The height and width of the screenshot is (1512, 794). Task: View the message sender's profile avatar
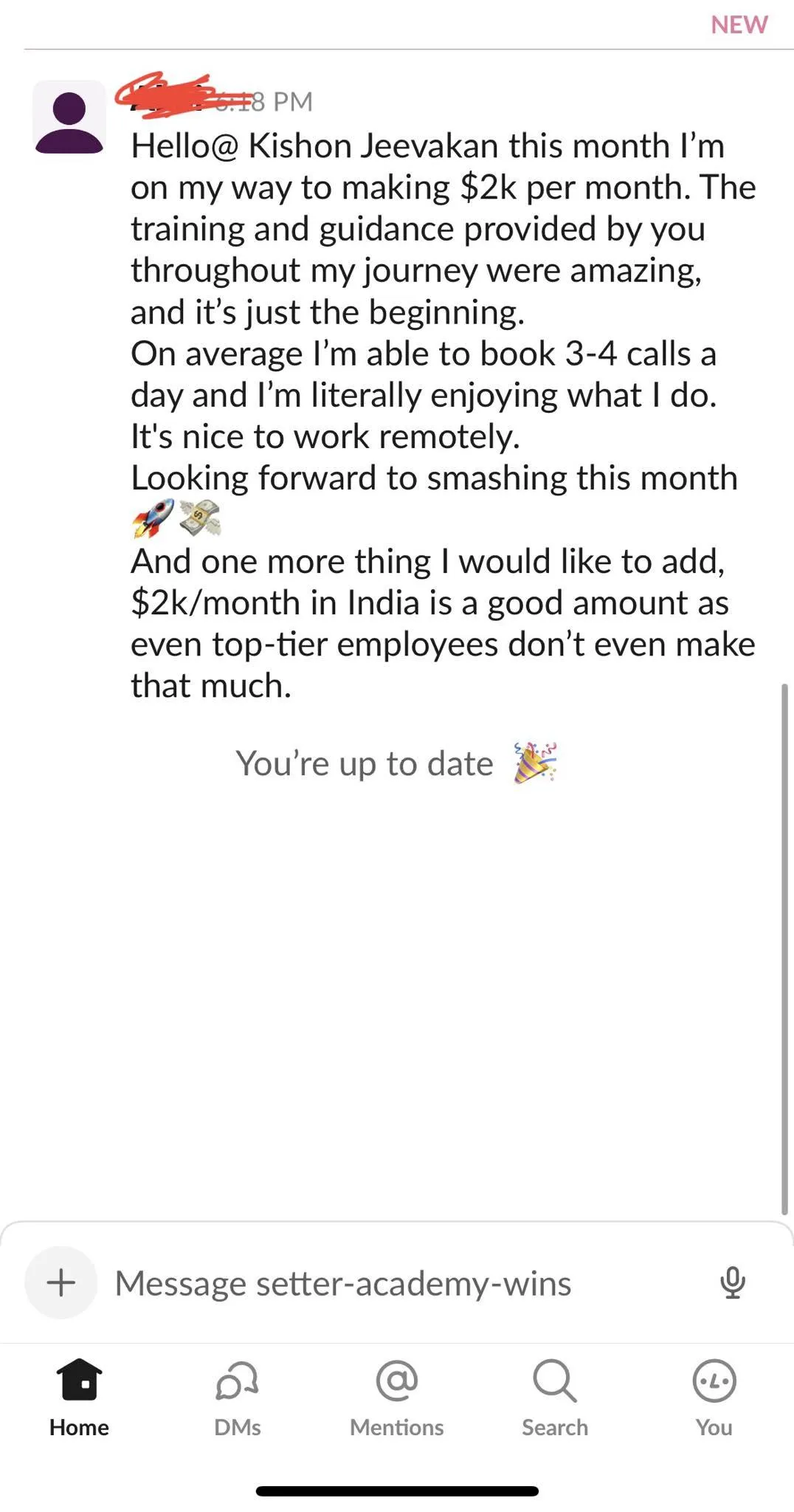pos(69,117)
